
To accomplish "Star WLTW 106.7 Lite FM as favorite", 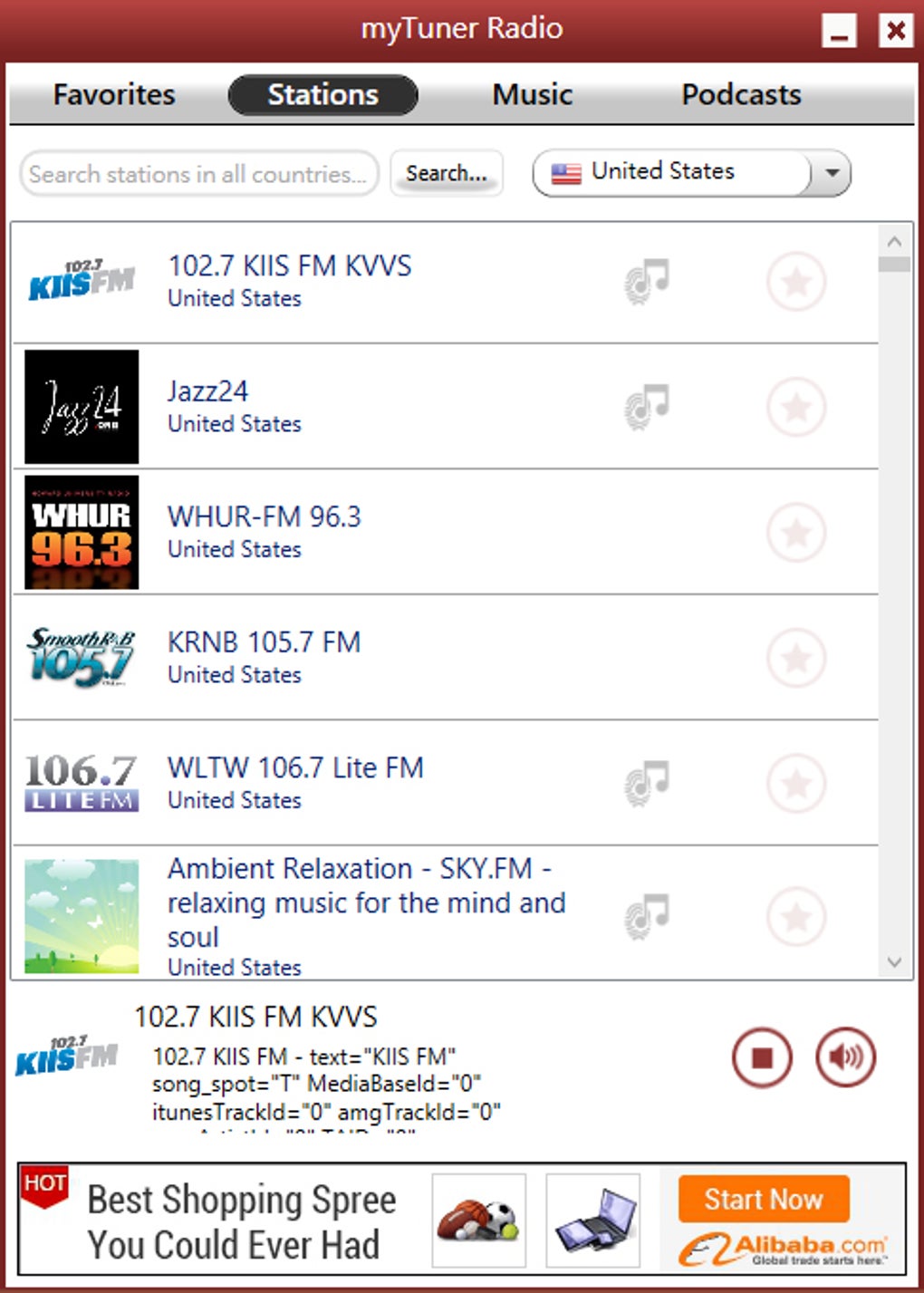I will click(x=795, y=783).
